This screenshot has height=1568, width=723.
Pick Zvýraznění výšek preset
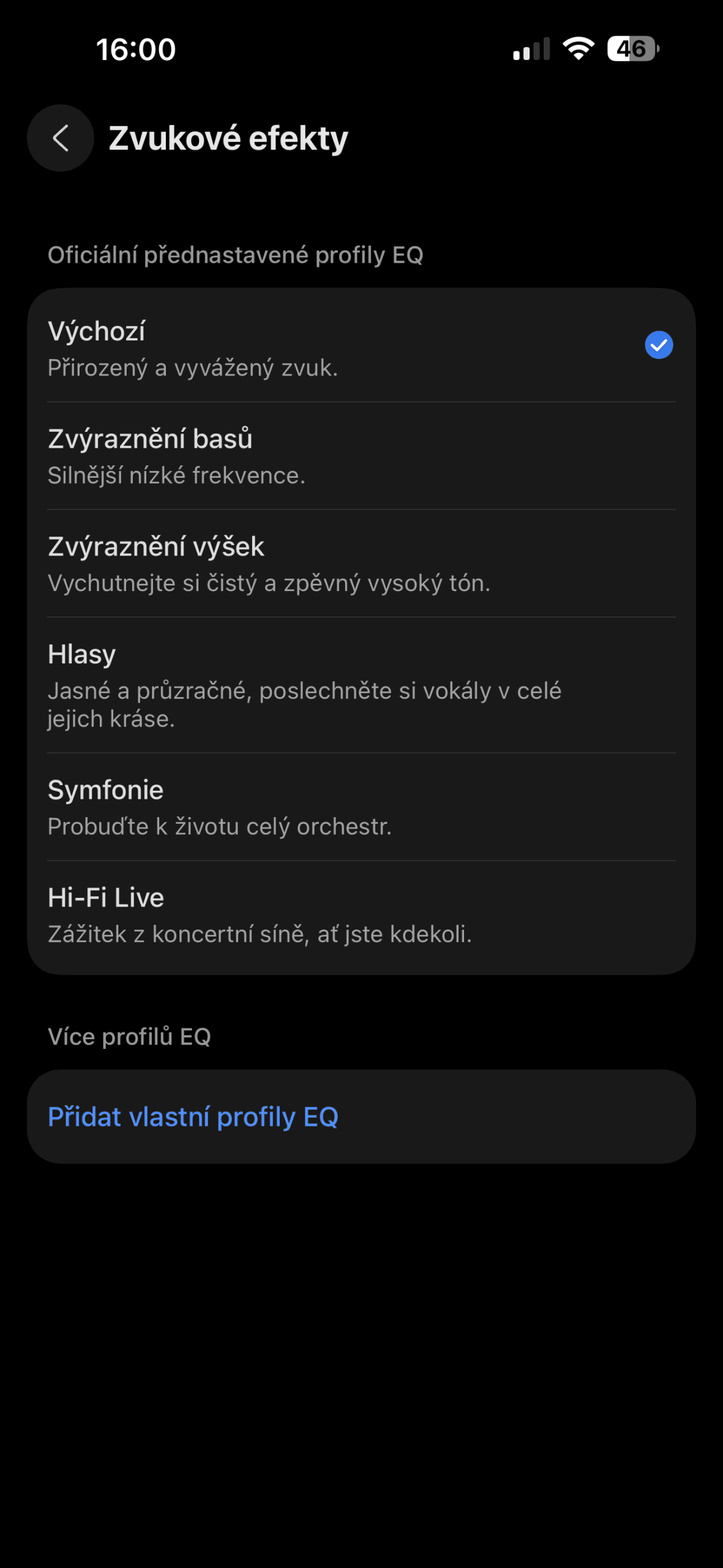pos(361,563)
